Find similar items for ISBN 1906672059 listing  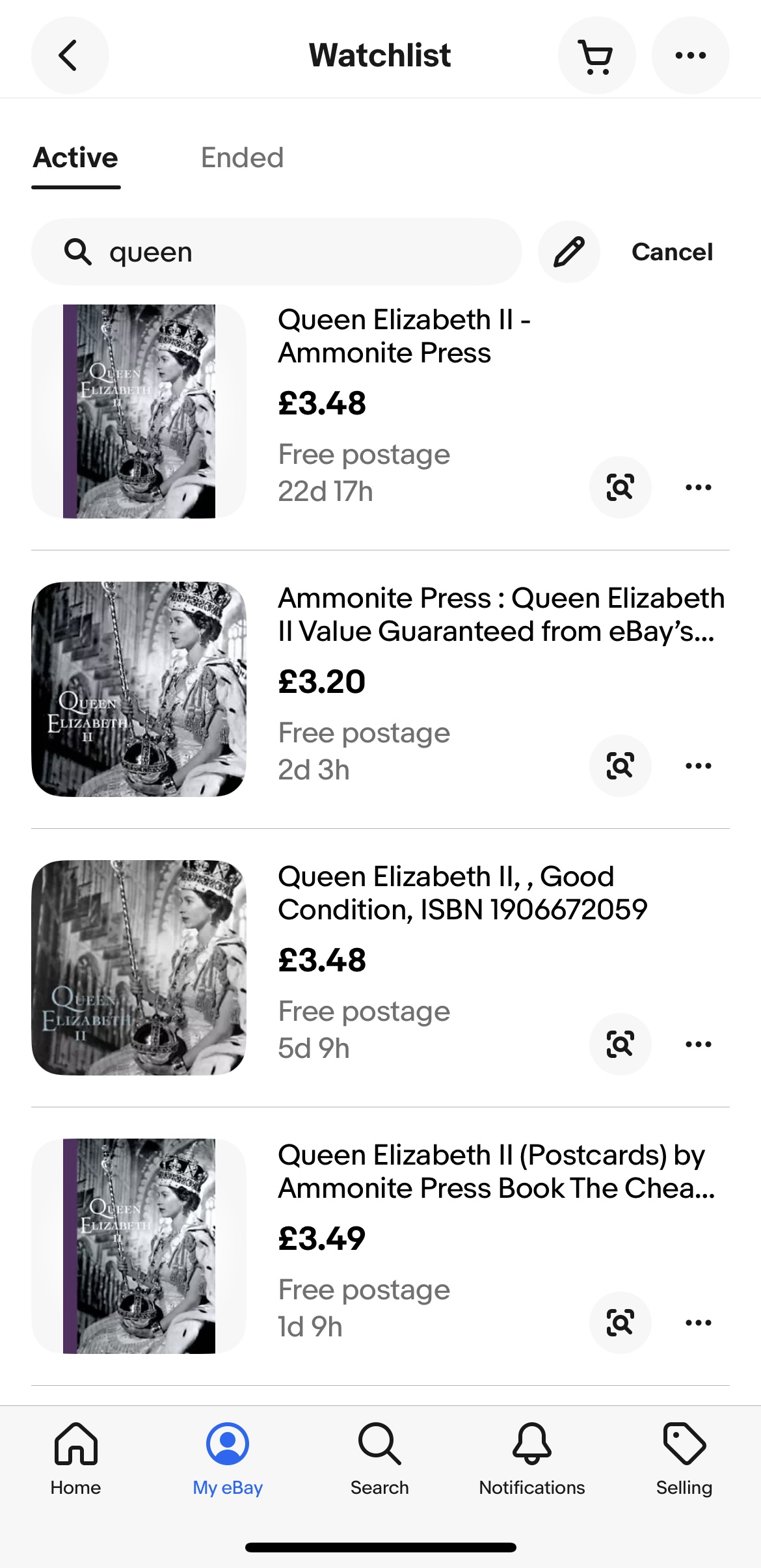tap(620, 1044)
